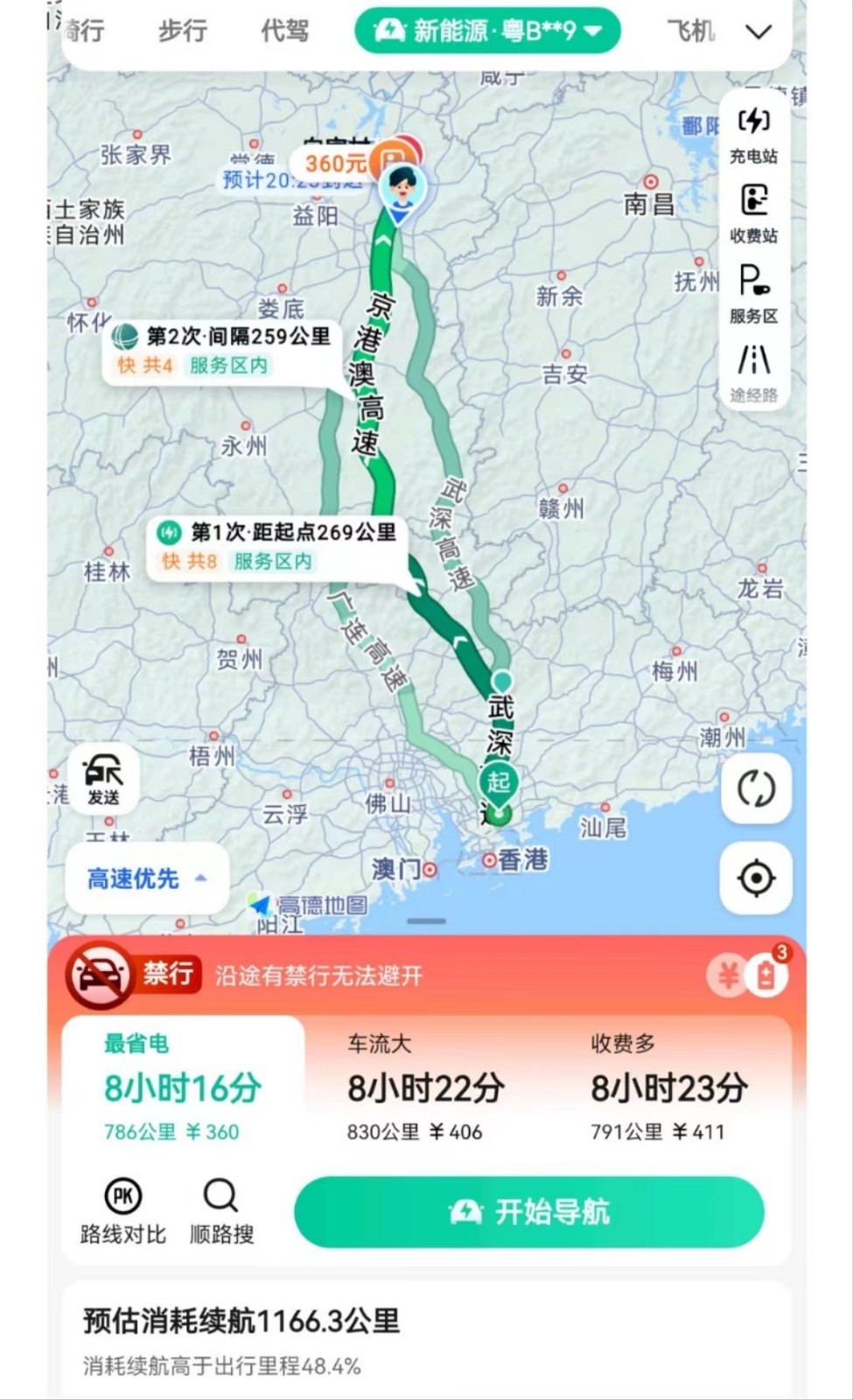The height and width of the screenshot is (1400, 853).
Task: Show 服务区 along the route
Action: coord(753,293)
